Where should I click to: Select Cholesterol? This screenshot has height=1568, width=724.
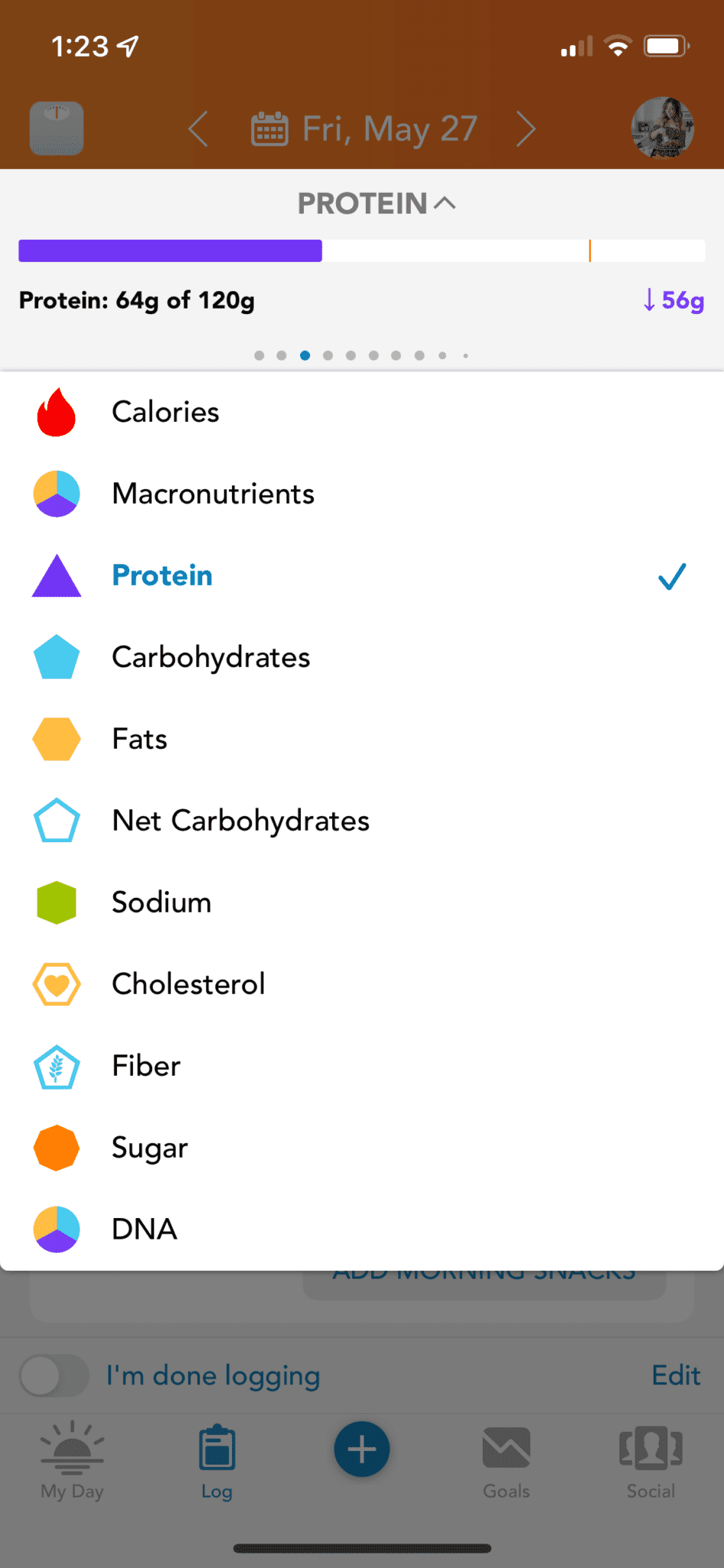[x=362, y=984]
